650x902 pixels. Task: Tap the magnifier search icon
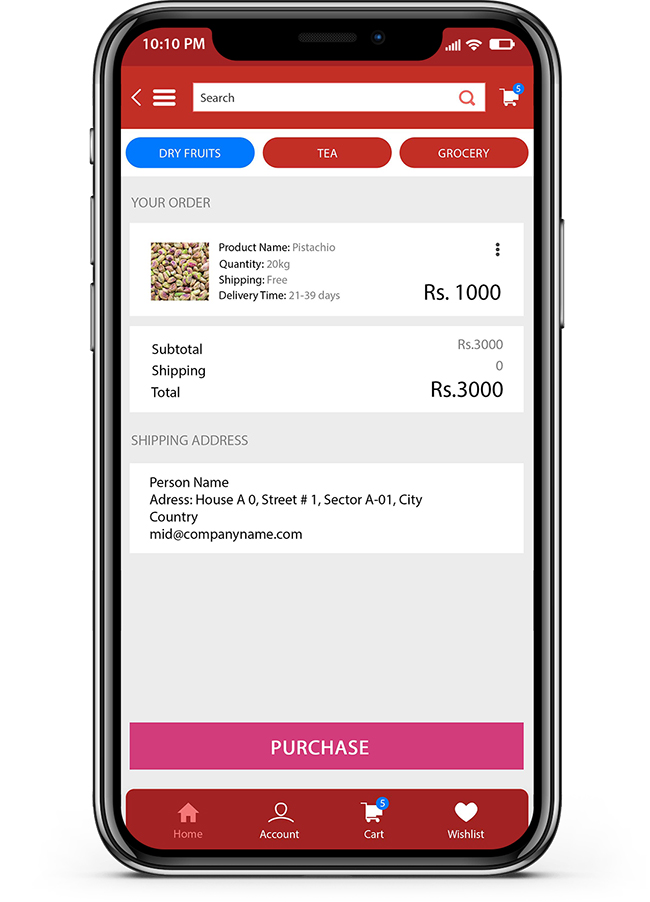pyautogui.click(x=467, y=98)
